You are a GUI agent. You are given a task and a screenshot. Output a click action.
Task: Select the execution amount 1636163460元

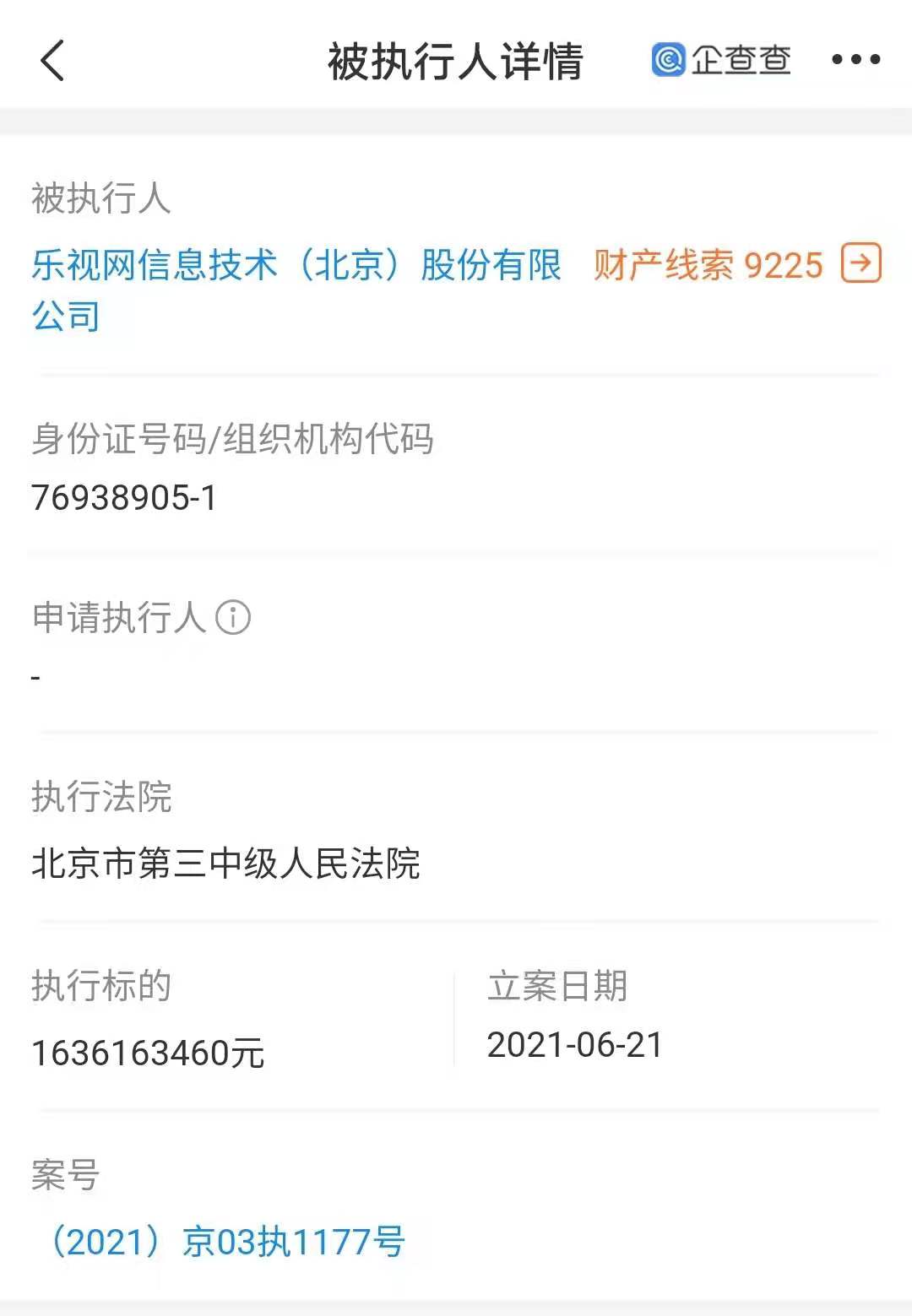(x=149, y=1049)
